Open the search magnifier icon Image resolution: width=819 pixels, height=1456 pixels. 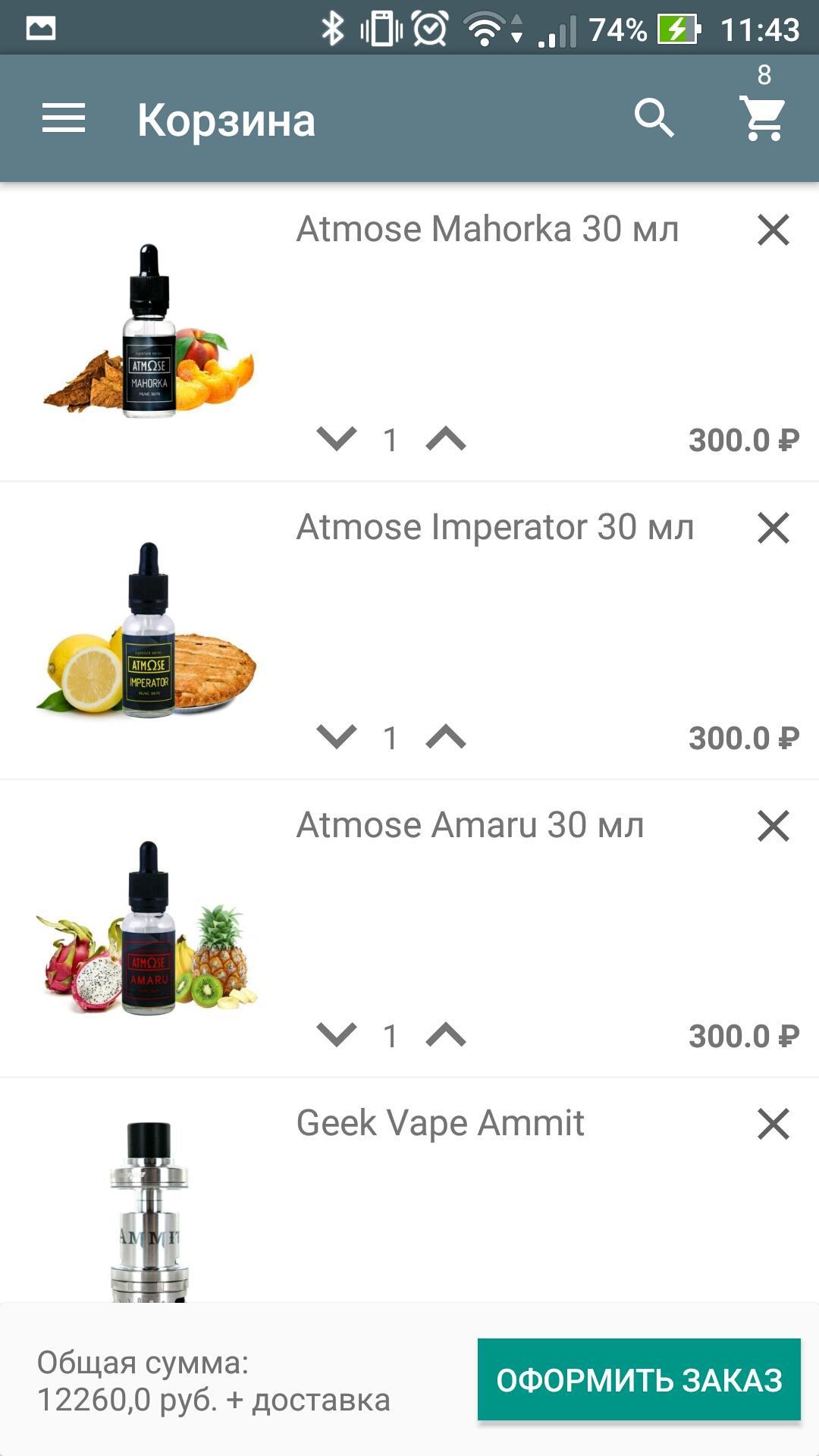(x=654, y=118)
